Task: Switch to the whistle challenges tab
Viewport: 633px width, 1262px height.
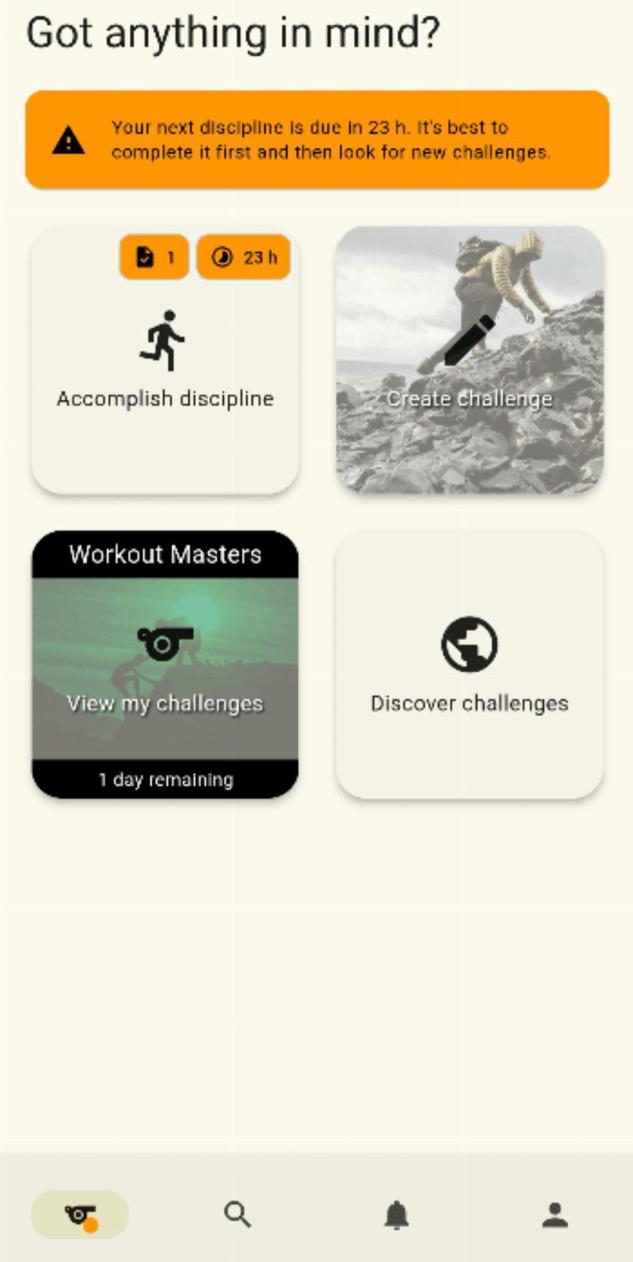Action: pyautogui.click(x=80, y=1215)
